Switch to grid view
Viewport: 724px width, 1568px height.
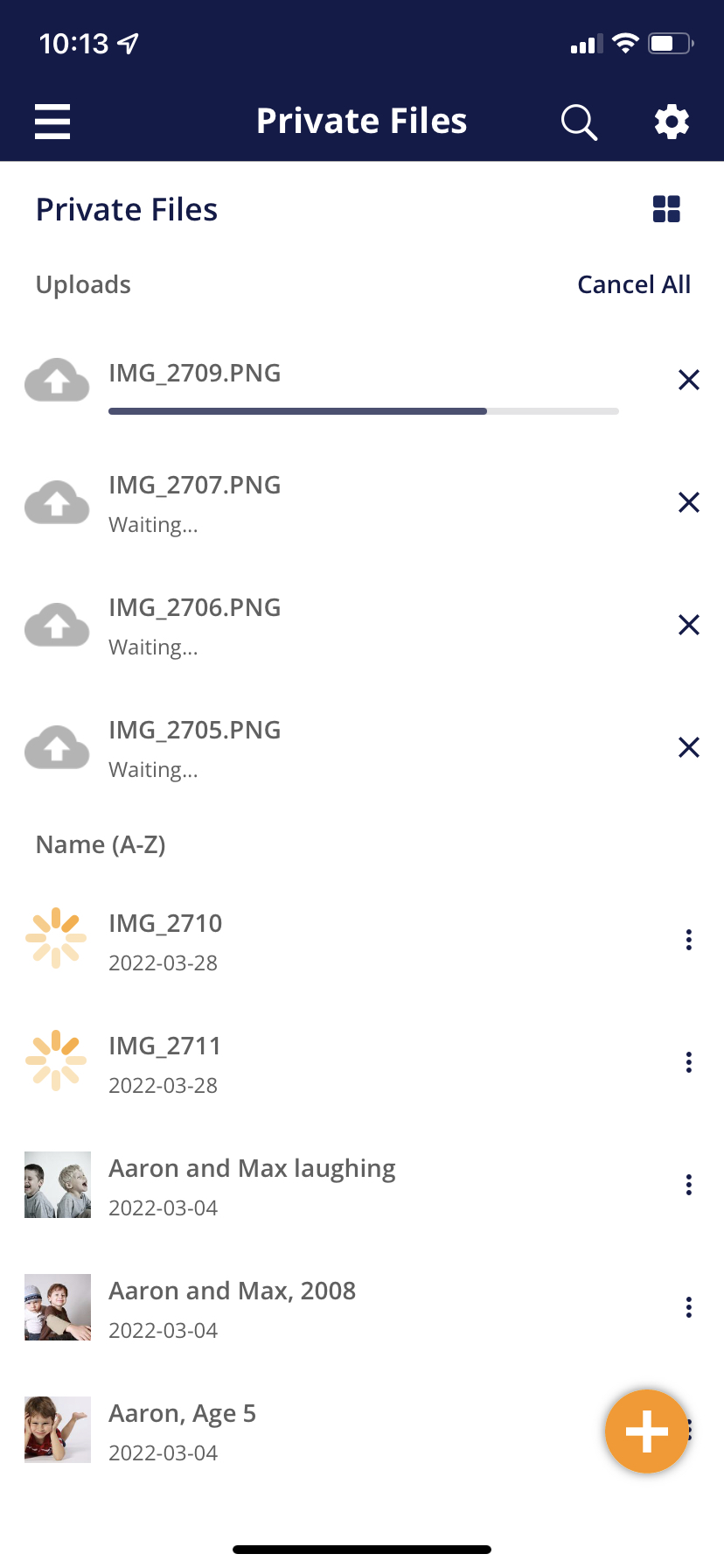[x=666, y=209]
